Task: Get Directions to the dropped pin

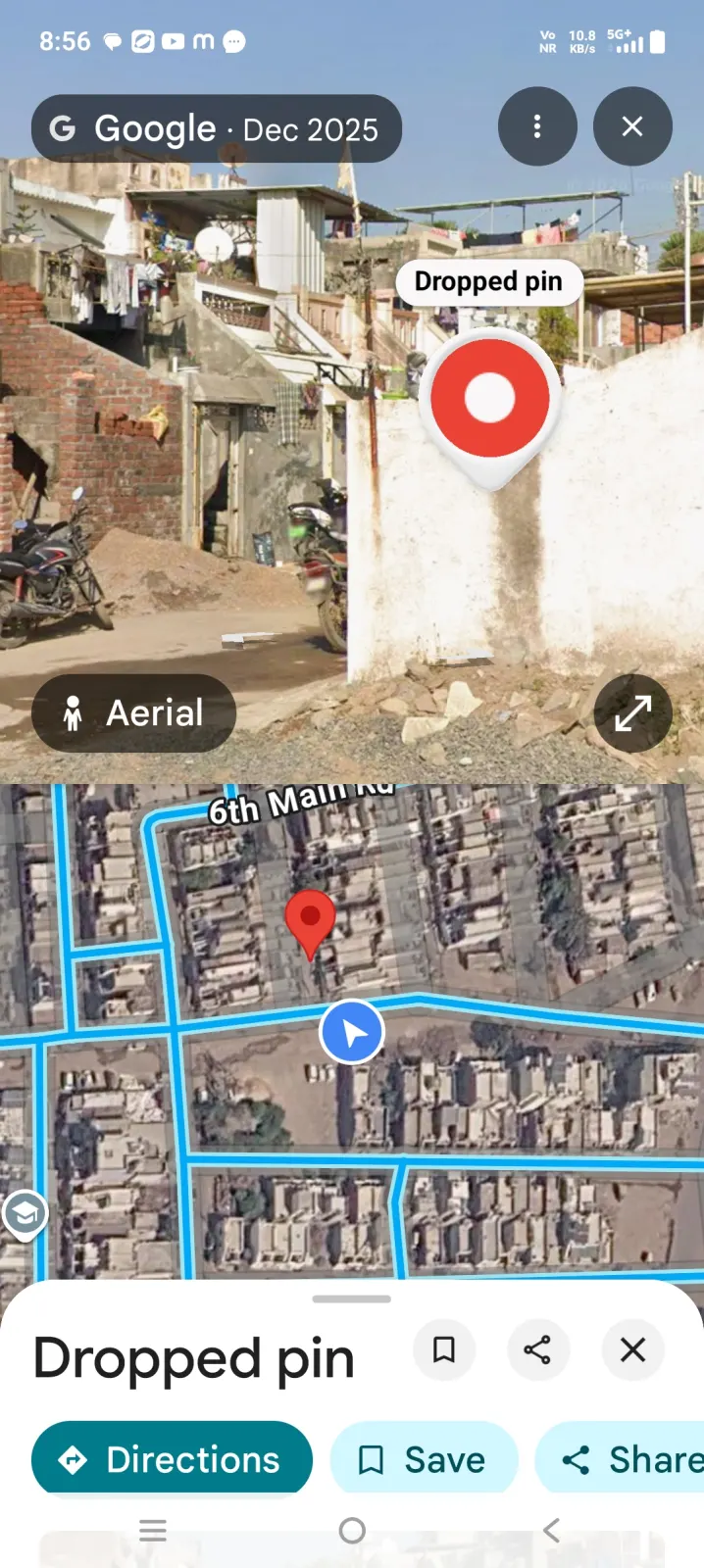Action: (173, 1459)
